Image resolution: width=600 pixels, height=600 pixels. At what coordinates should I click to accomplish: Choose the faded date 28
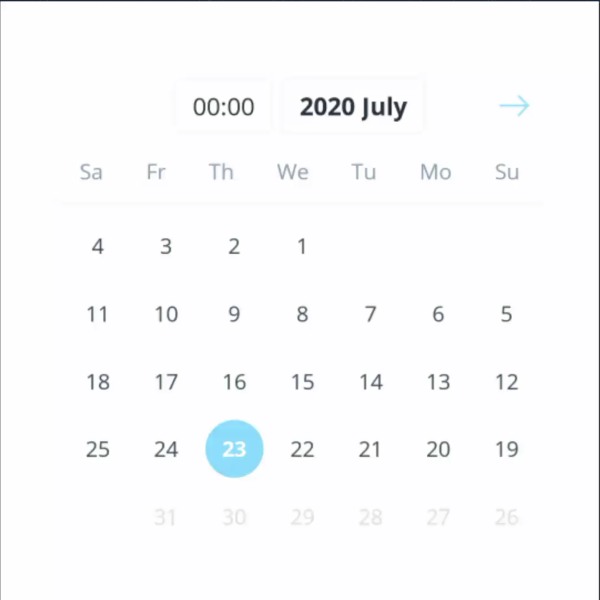370,518
